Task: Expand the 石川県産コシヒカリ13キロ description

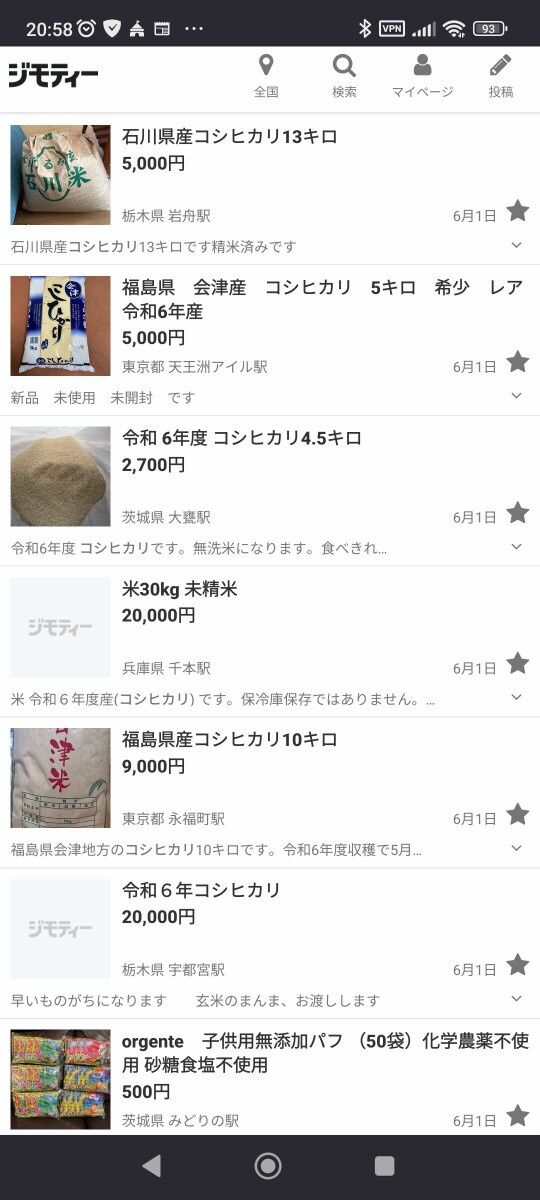Action: [x=516, y=245]
